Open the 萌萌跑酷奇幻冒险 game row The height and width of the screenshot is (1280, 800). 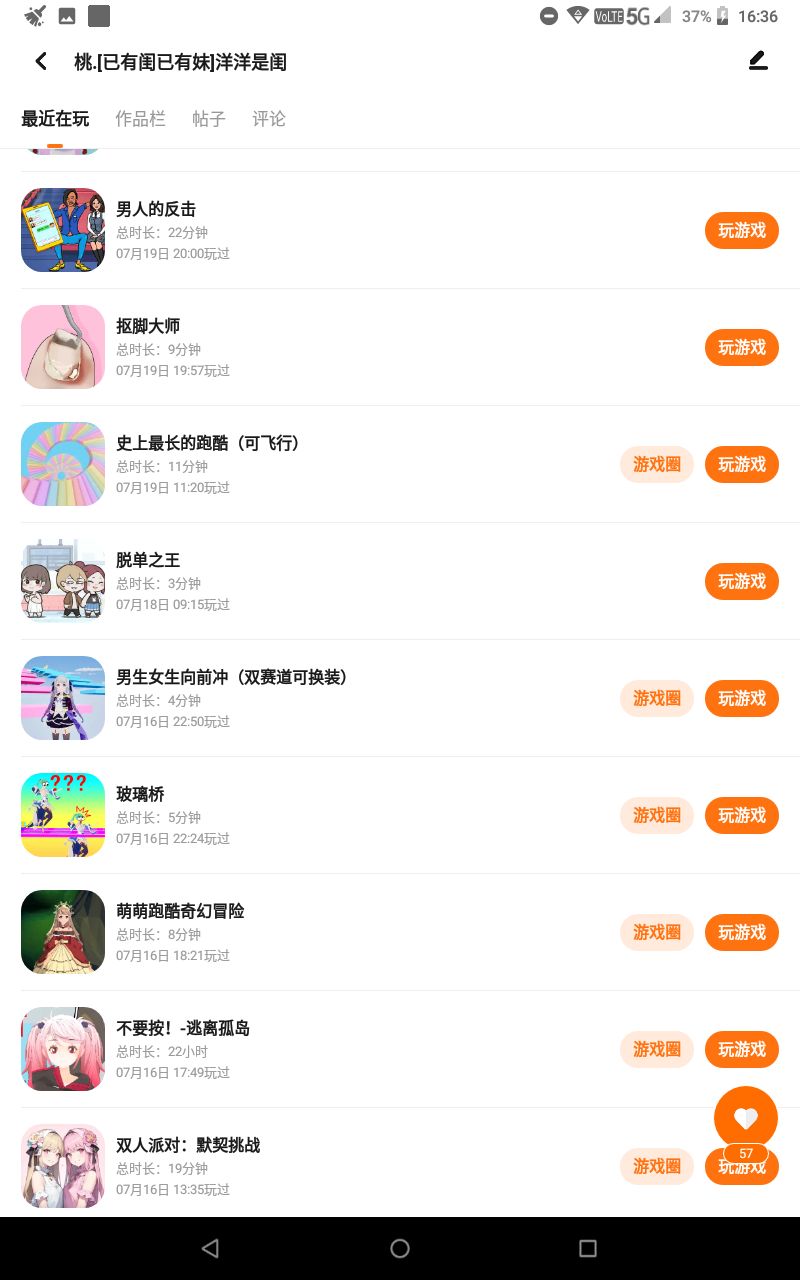coord(300,932)
